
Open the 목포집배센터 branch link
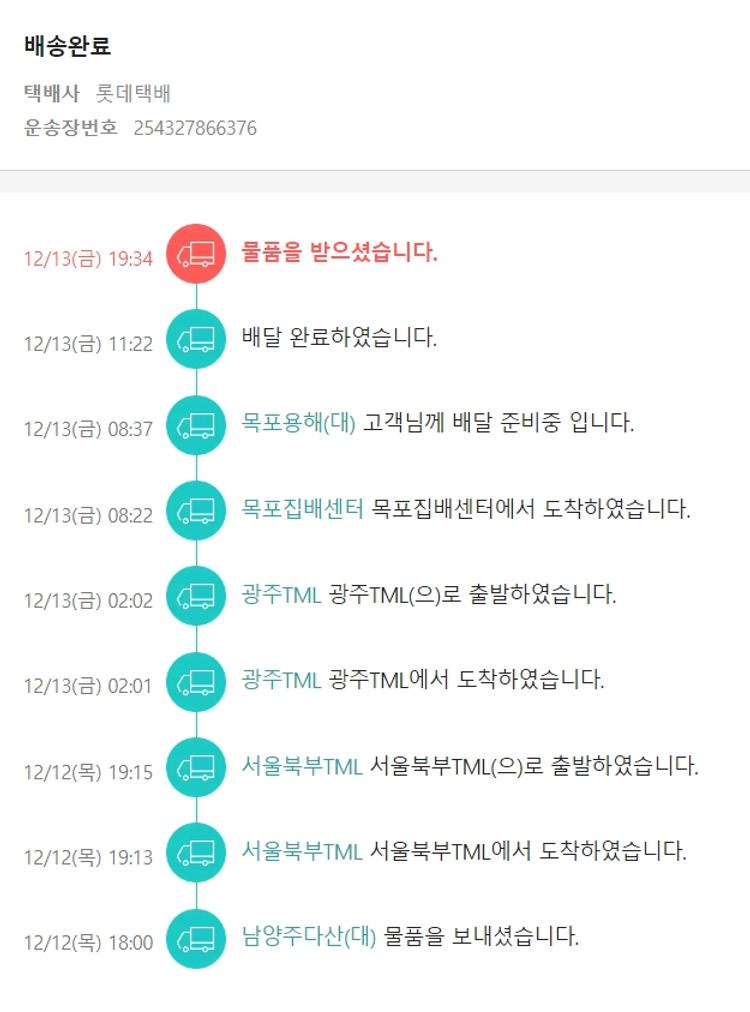tap(301, 509)
